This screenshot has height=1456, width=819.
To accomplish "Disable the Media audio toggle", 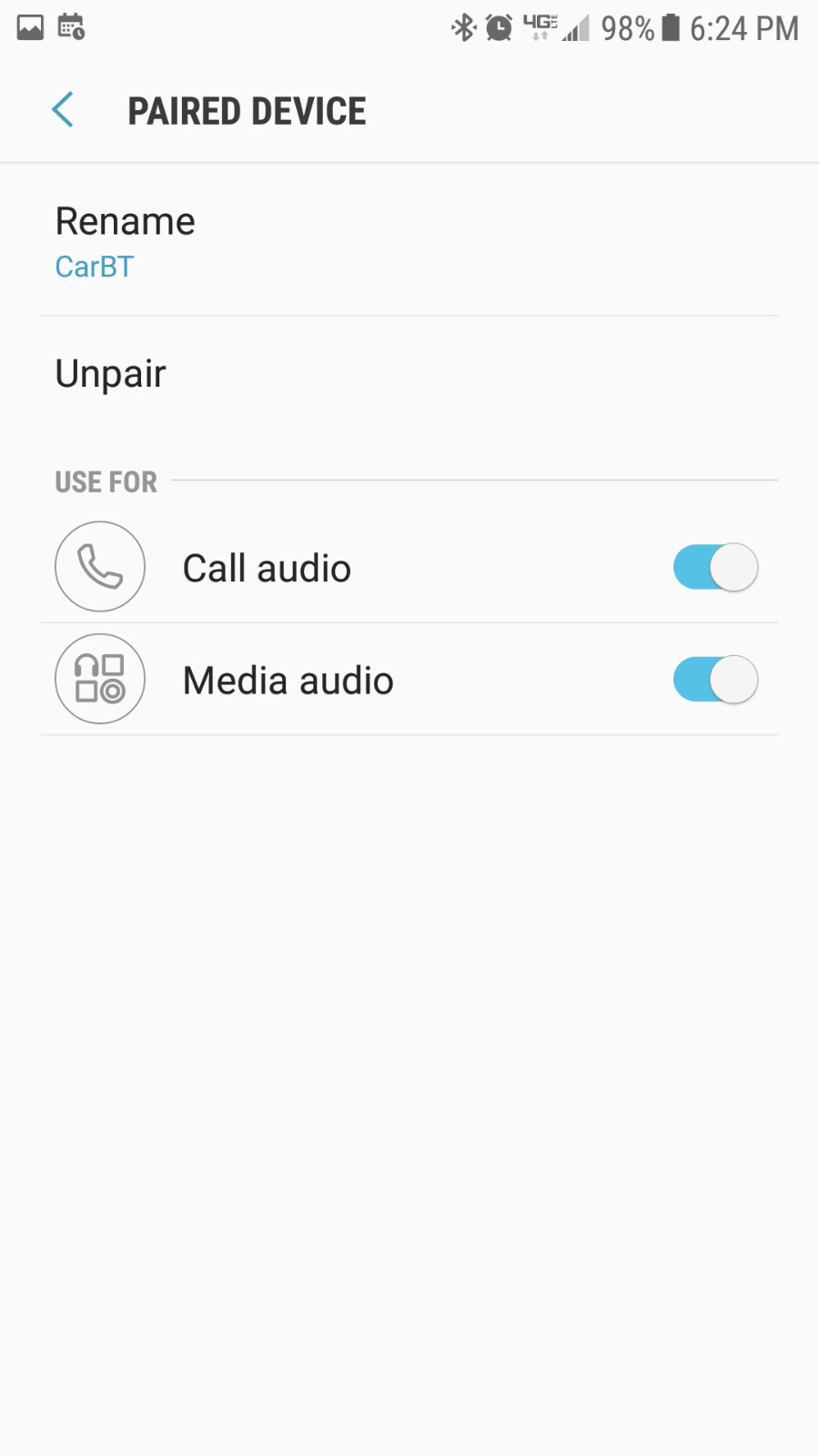I will pyautogui.click(x=715, y=680).
